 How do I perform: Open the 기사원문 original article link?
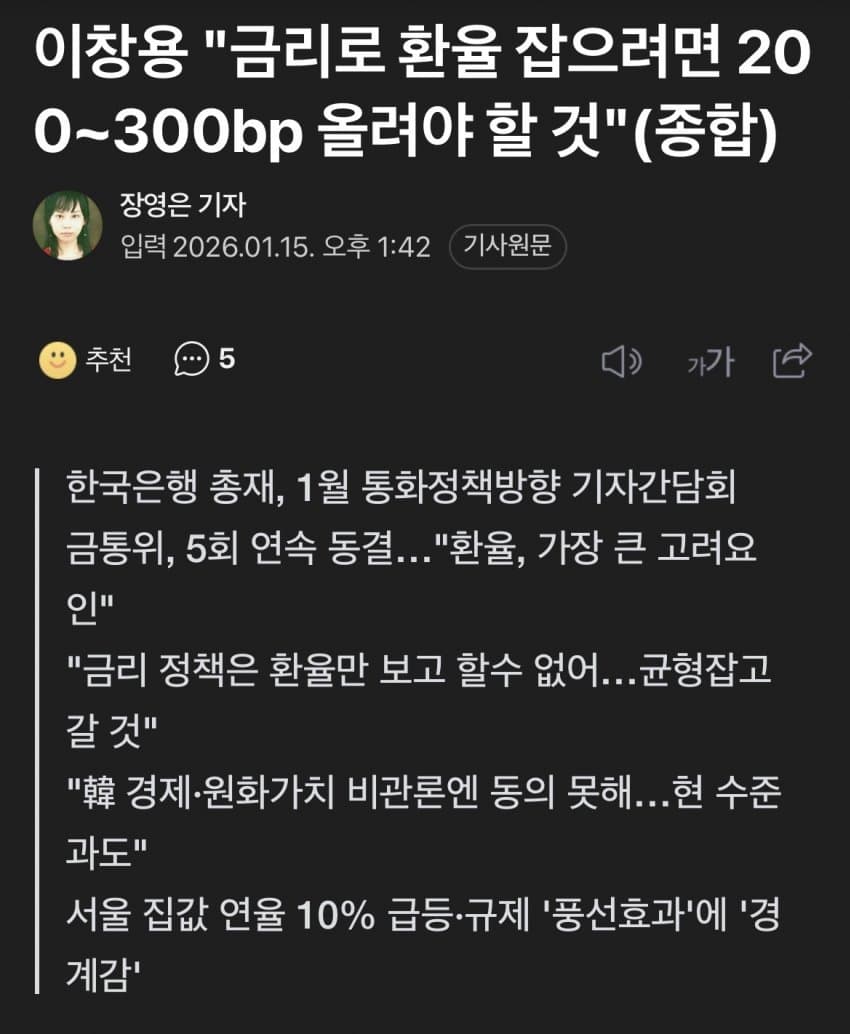(x=507, y=246)
